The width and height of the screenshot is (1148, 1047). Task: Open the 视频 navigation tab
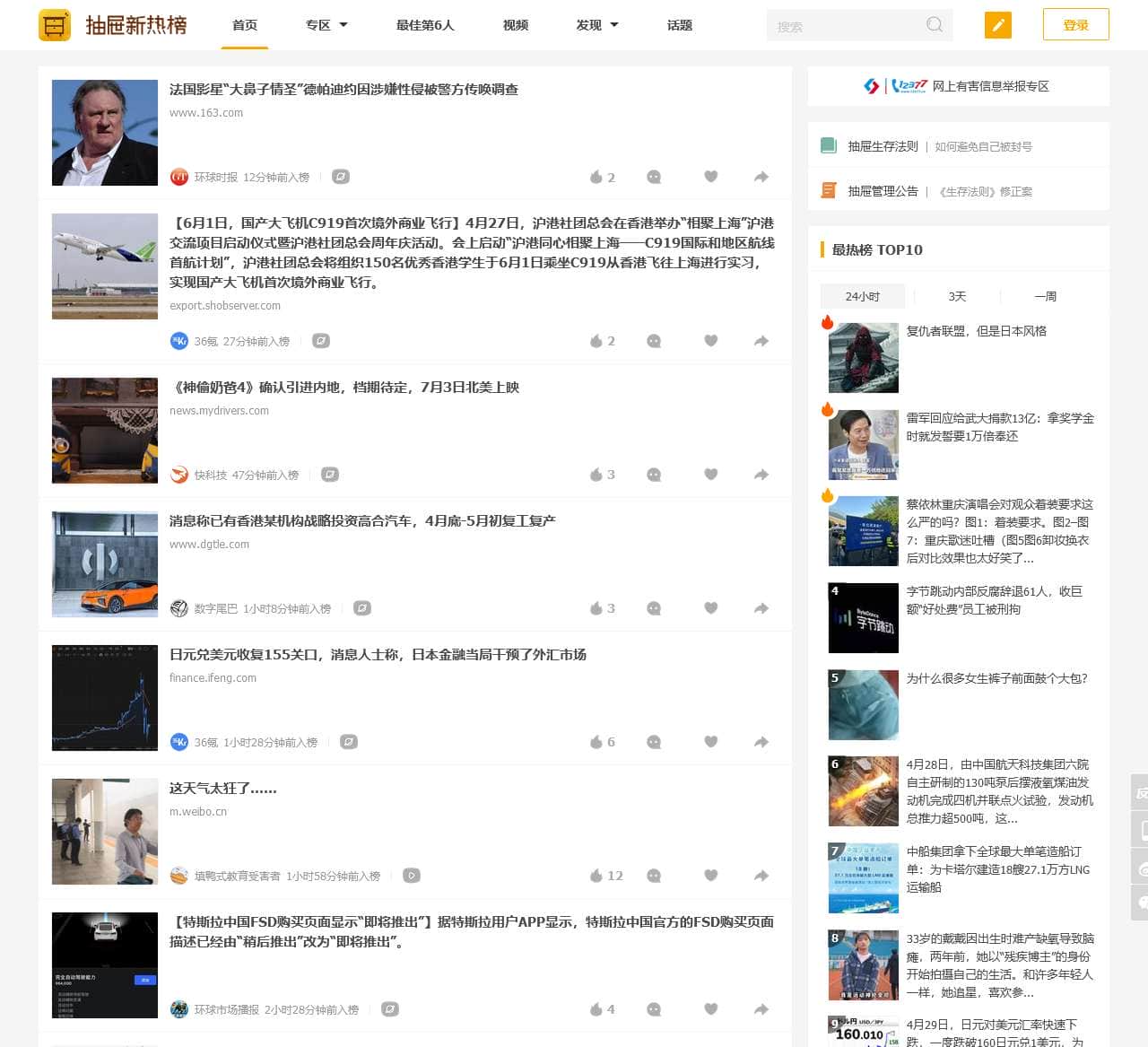515,25
